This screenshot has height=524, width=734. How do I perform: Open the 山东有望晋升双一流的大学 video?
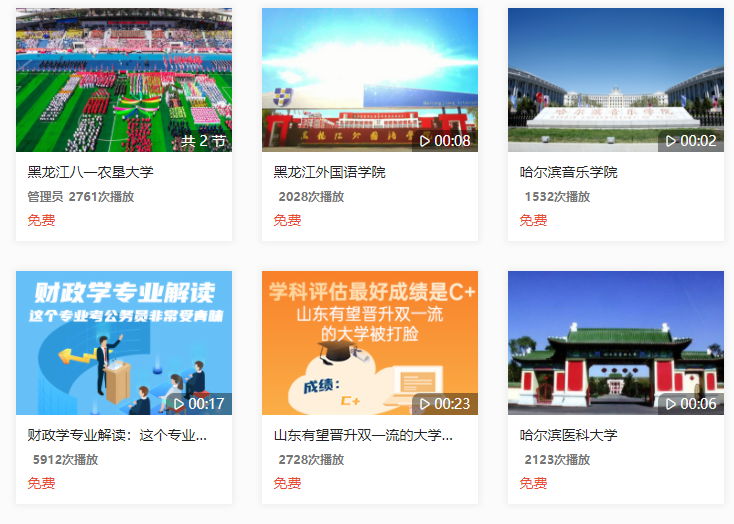pyautogui.click(x=369, y=343)
